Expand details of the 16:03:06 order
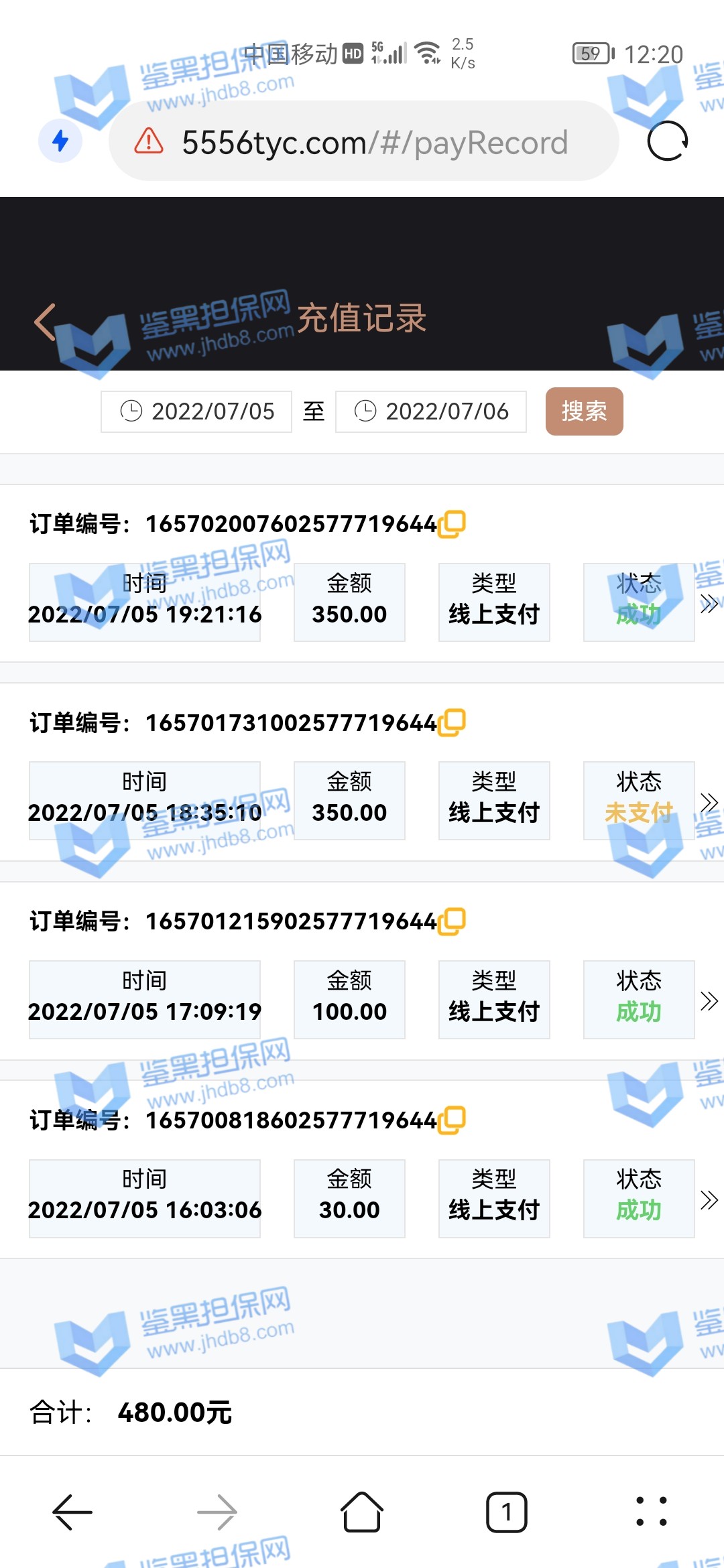This screenshot has height=1568, width=724. click(709, 1199)
